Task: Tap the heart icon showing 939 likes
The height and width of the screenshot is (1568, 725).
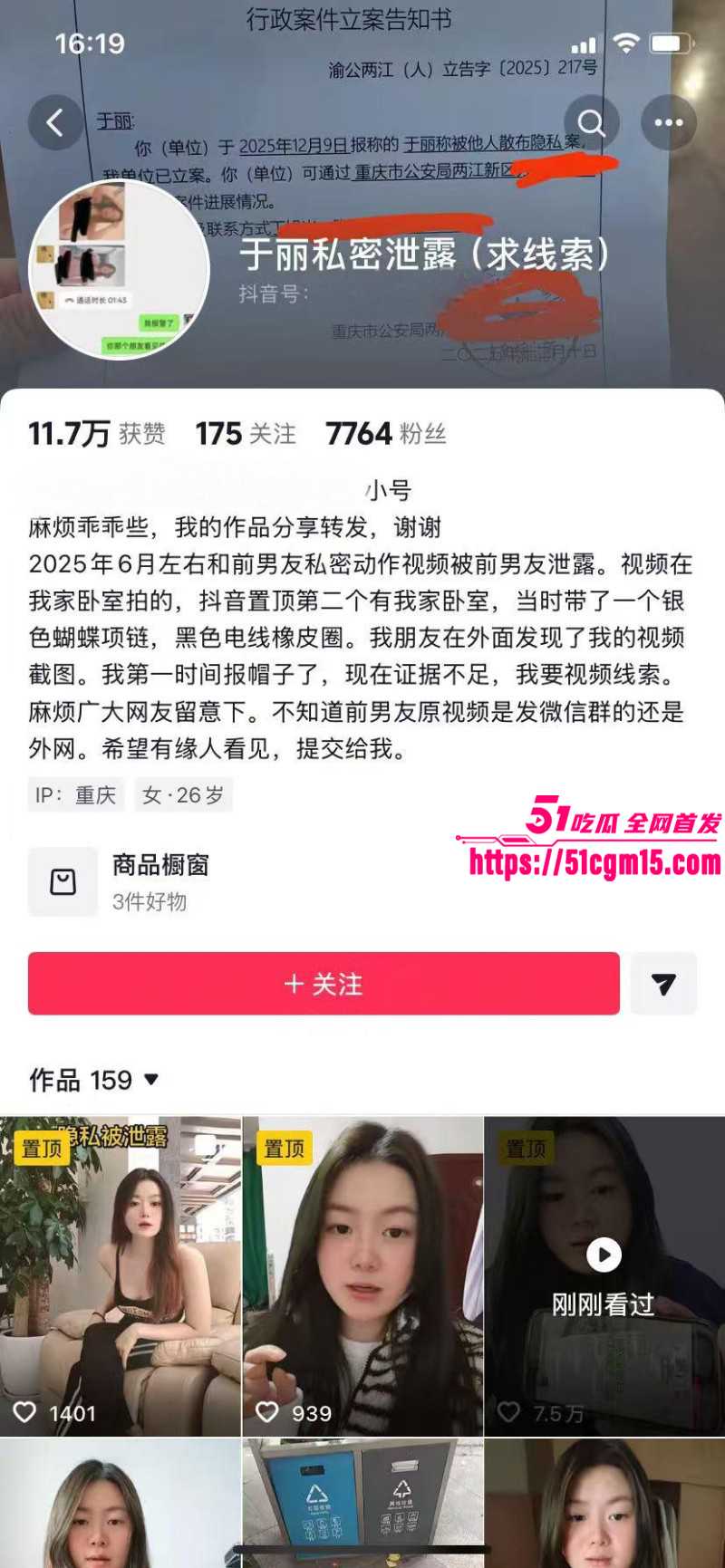Action: (x=267, y=1411)
